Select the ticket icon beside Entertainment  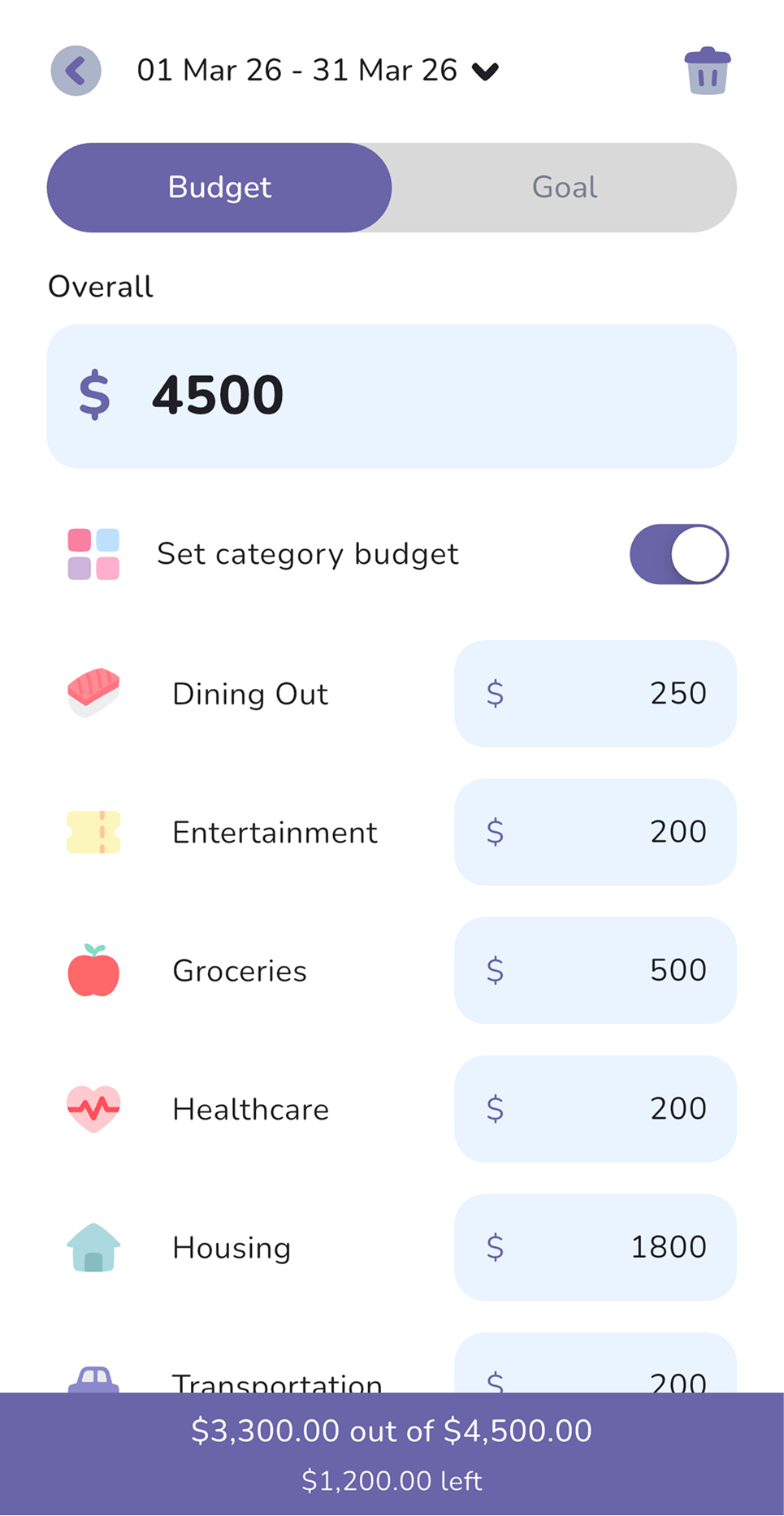point(93,832)
